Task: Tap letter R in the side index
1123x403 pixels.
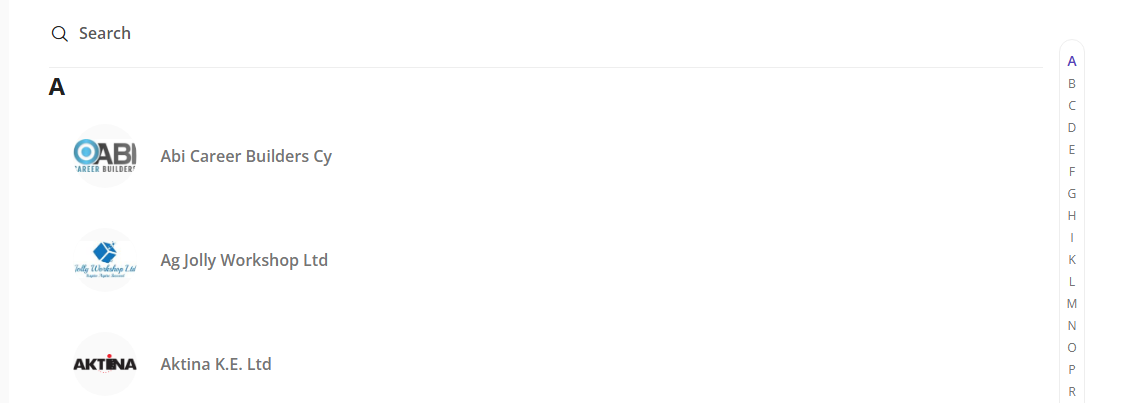Action: pyautogui.click(x=1072, y=391)
